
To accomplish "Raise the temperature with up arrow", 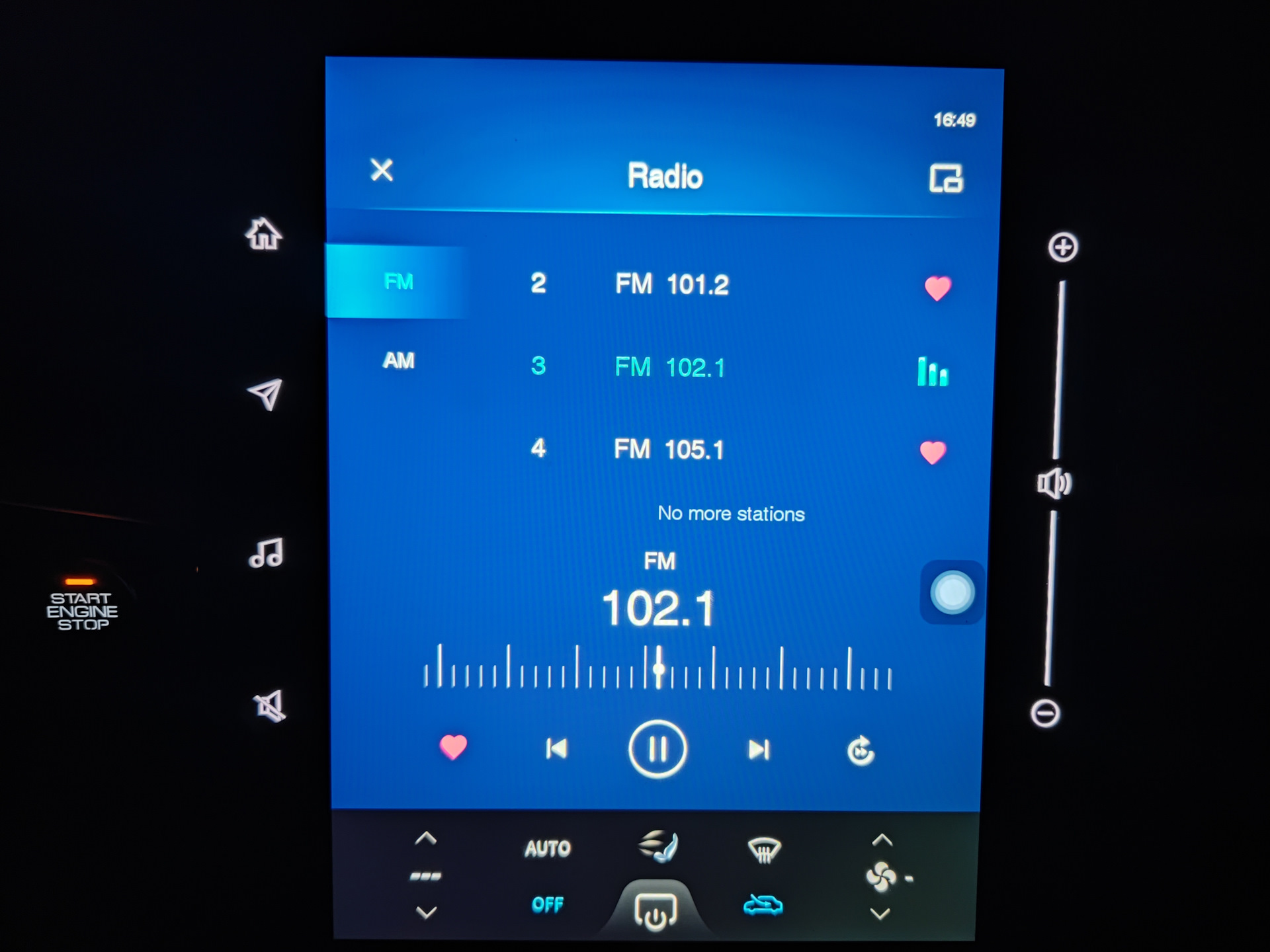I will (x=426, y=839).
